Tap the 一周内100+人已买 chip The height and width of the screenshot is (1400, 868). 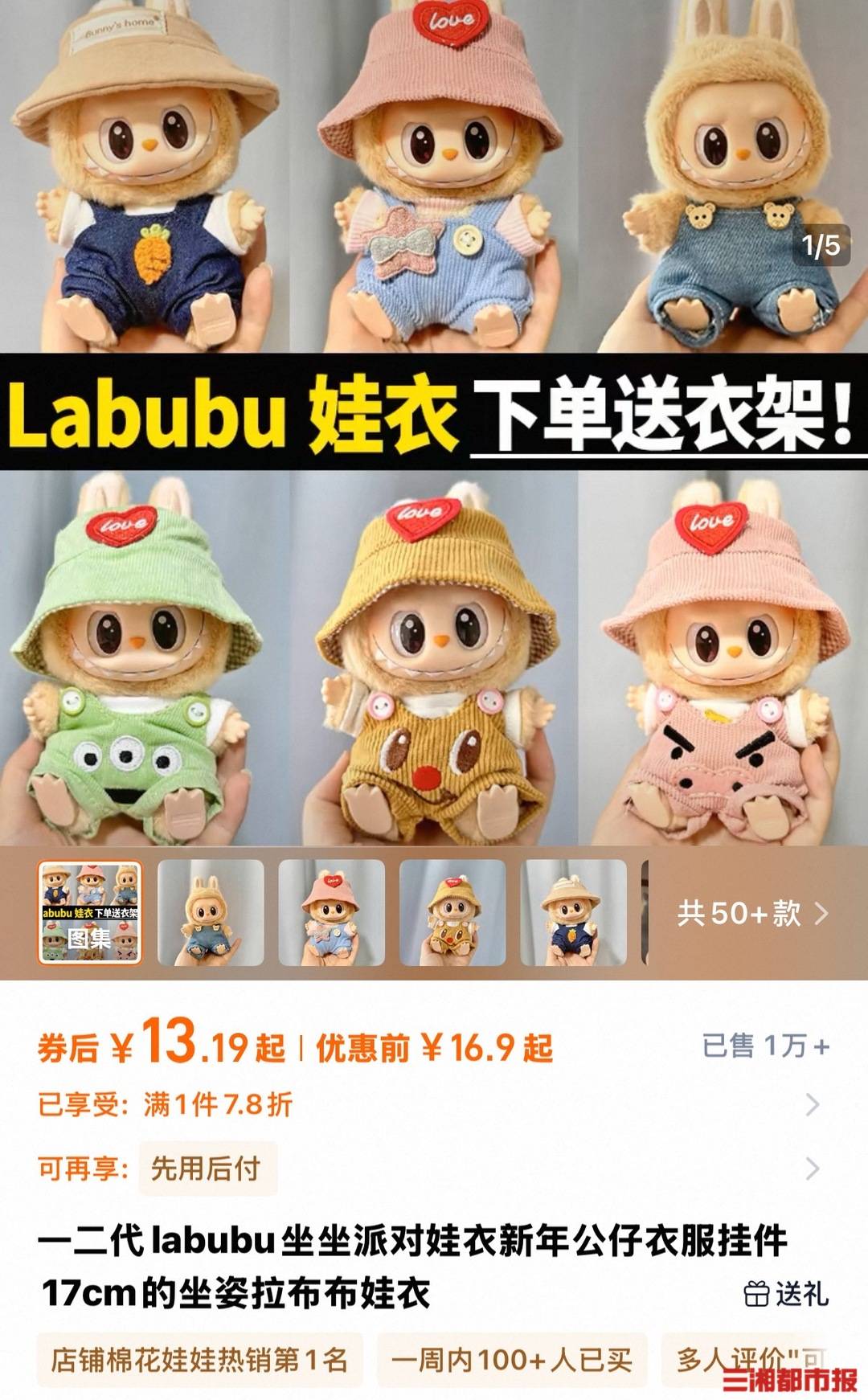[x=511, y=1360]
